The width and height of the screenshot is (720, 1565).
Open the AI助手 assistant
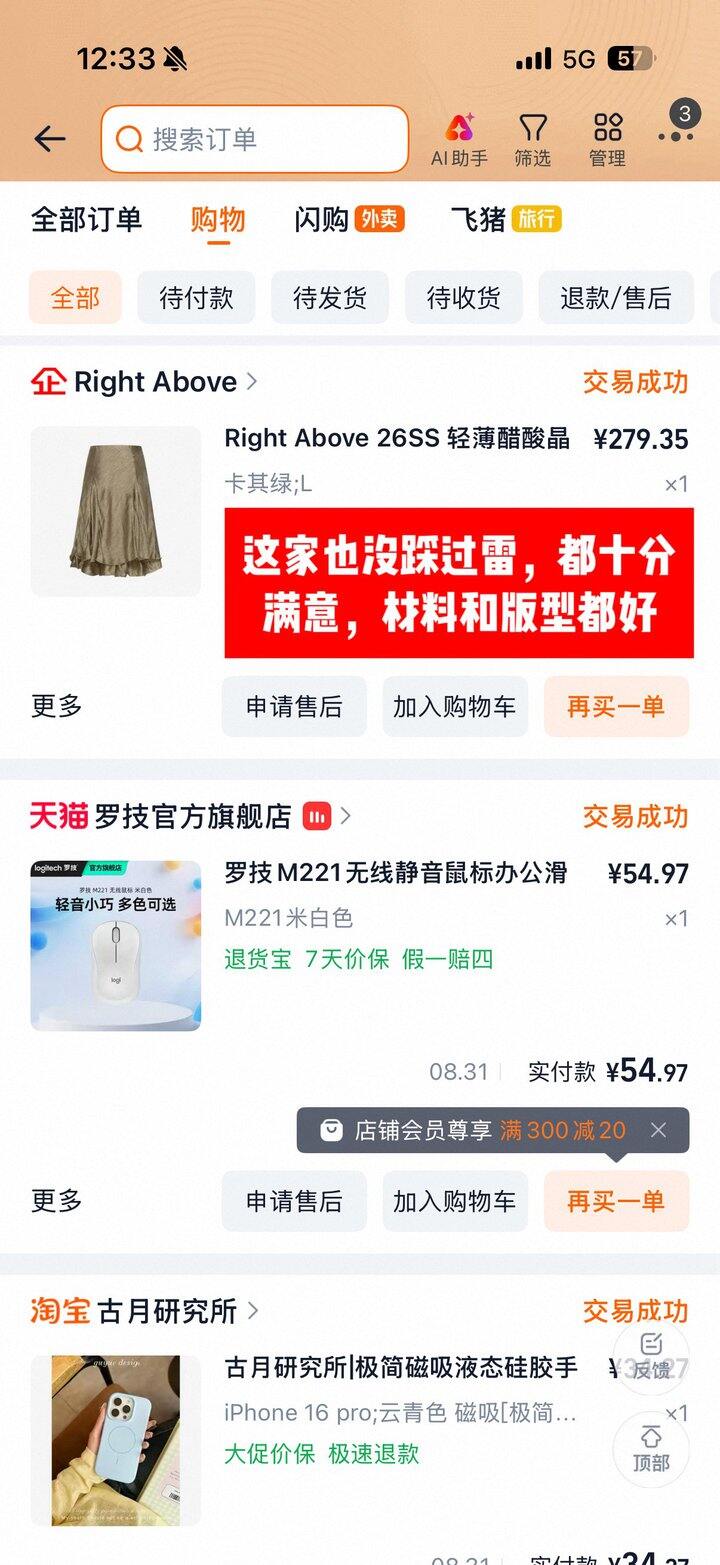tap(459, 139)
